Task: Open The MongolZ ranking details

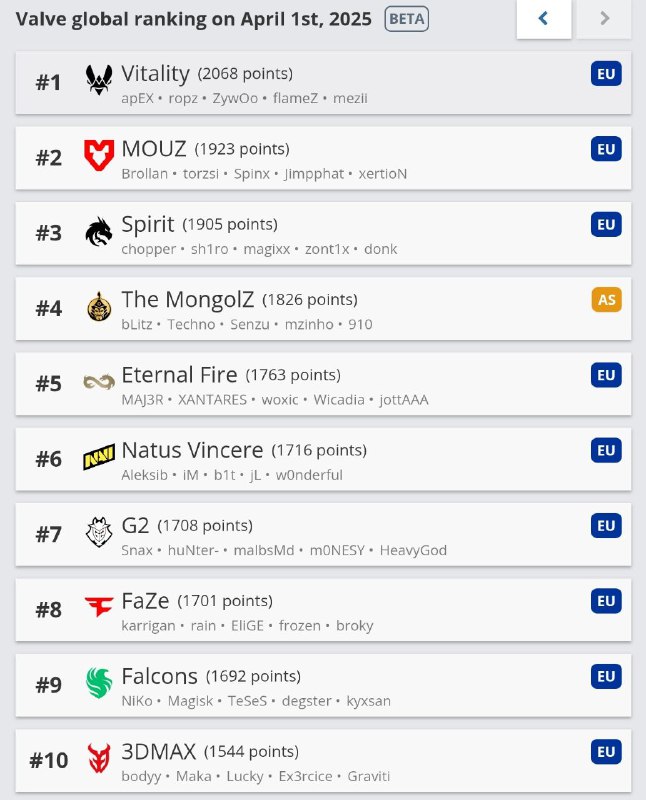Action: [323, 309]
